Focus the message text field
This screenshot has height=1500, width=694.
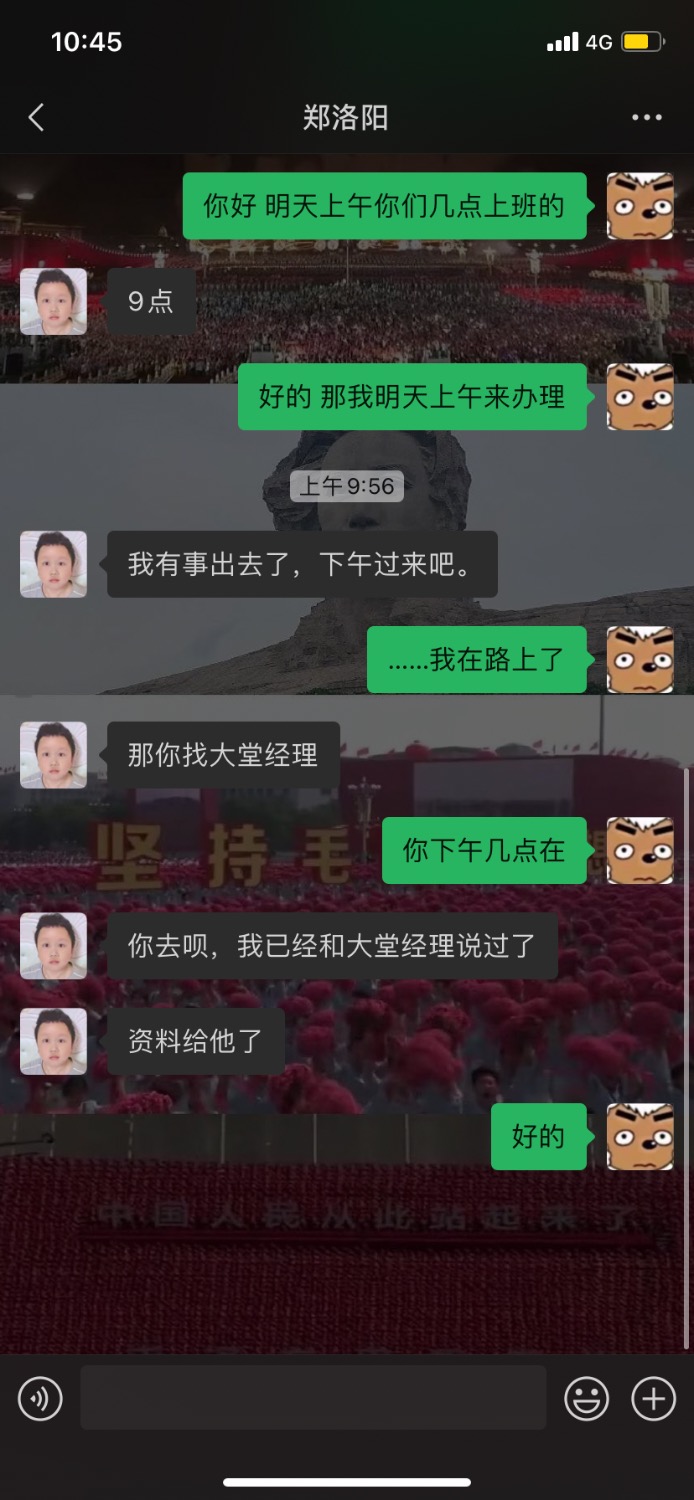[x=313, y=1398]
